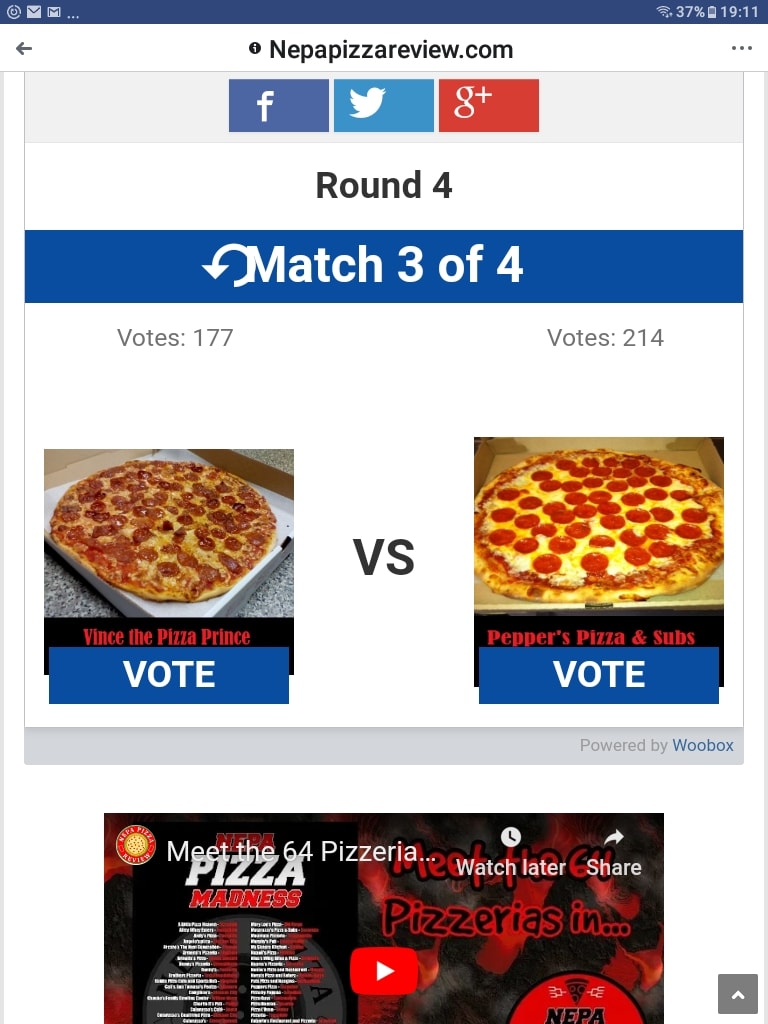Viewport: 768px width, 1024px height.
Task: Play the Meet the 64 Pizzerias video
Action: pyautogui.click(x=384, y=970)
